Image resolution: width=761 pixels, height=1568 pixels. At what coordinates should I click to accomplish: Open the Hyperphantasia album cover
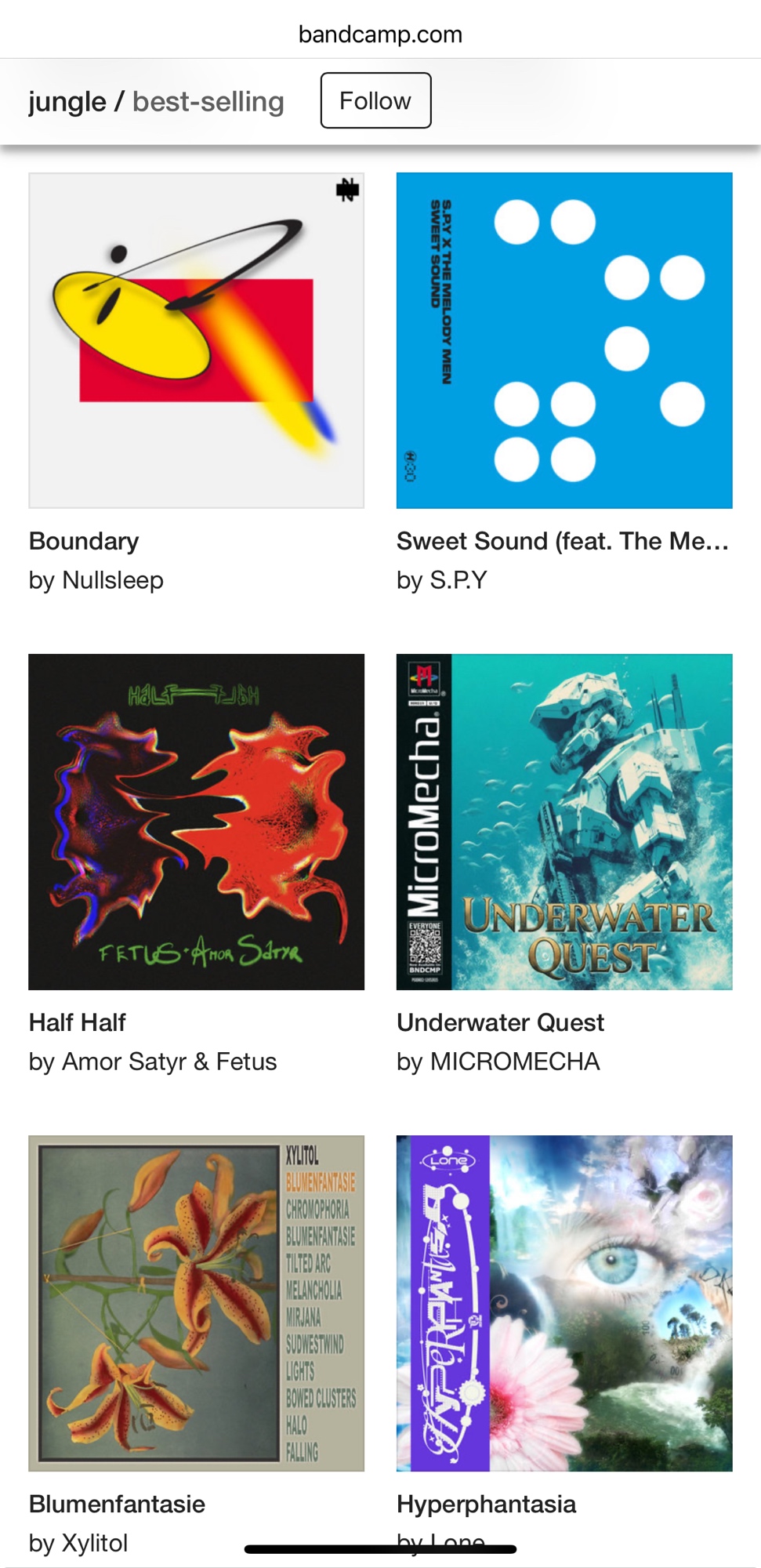(x=564, y=1303)
